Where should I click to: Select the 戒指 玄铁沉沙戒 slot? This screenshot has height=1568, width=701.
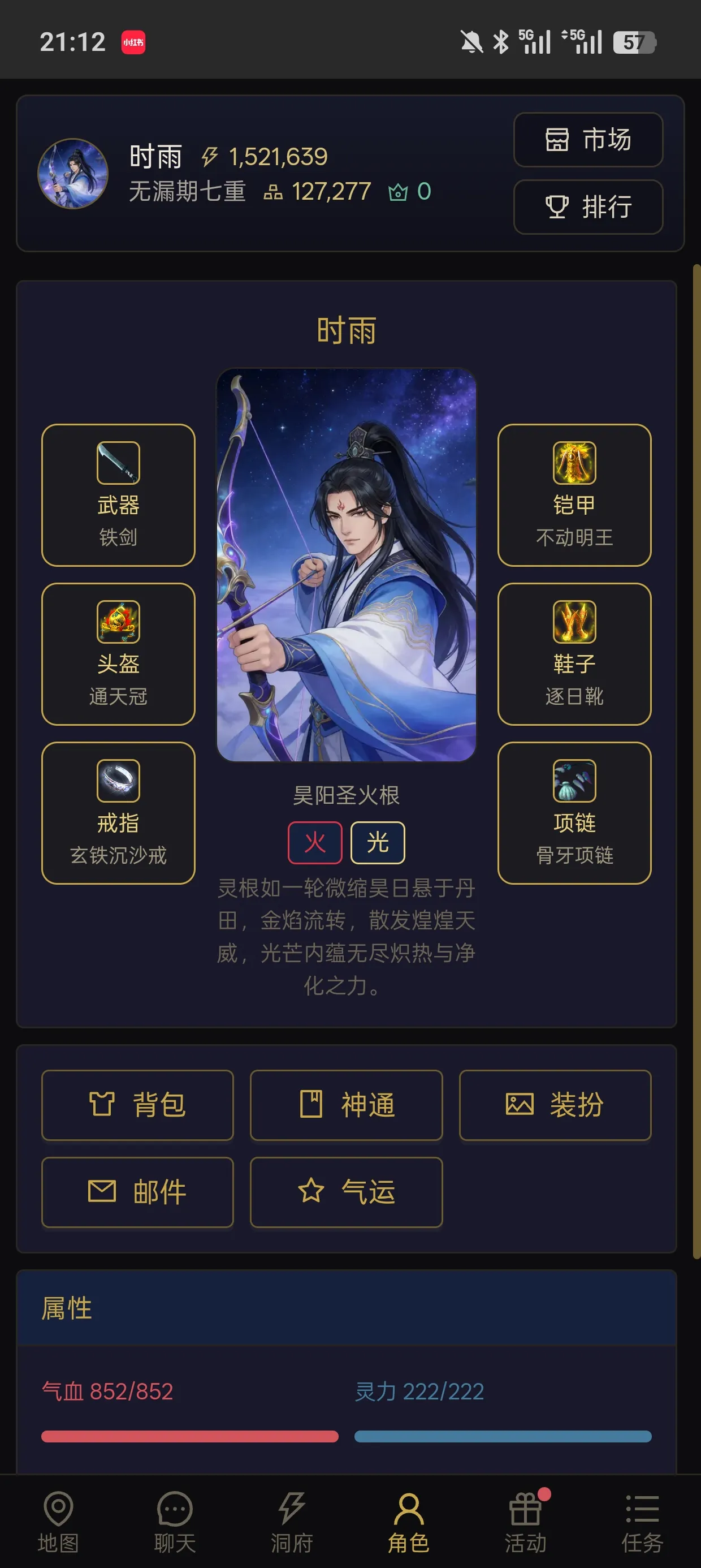click(118, 813)
